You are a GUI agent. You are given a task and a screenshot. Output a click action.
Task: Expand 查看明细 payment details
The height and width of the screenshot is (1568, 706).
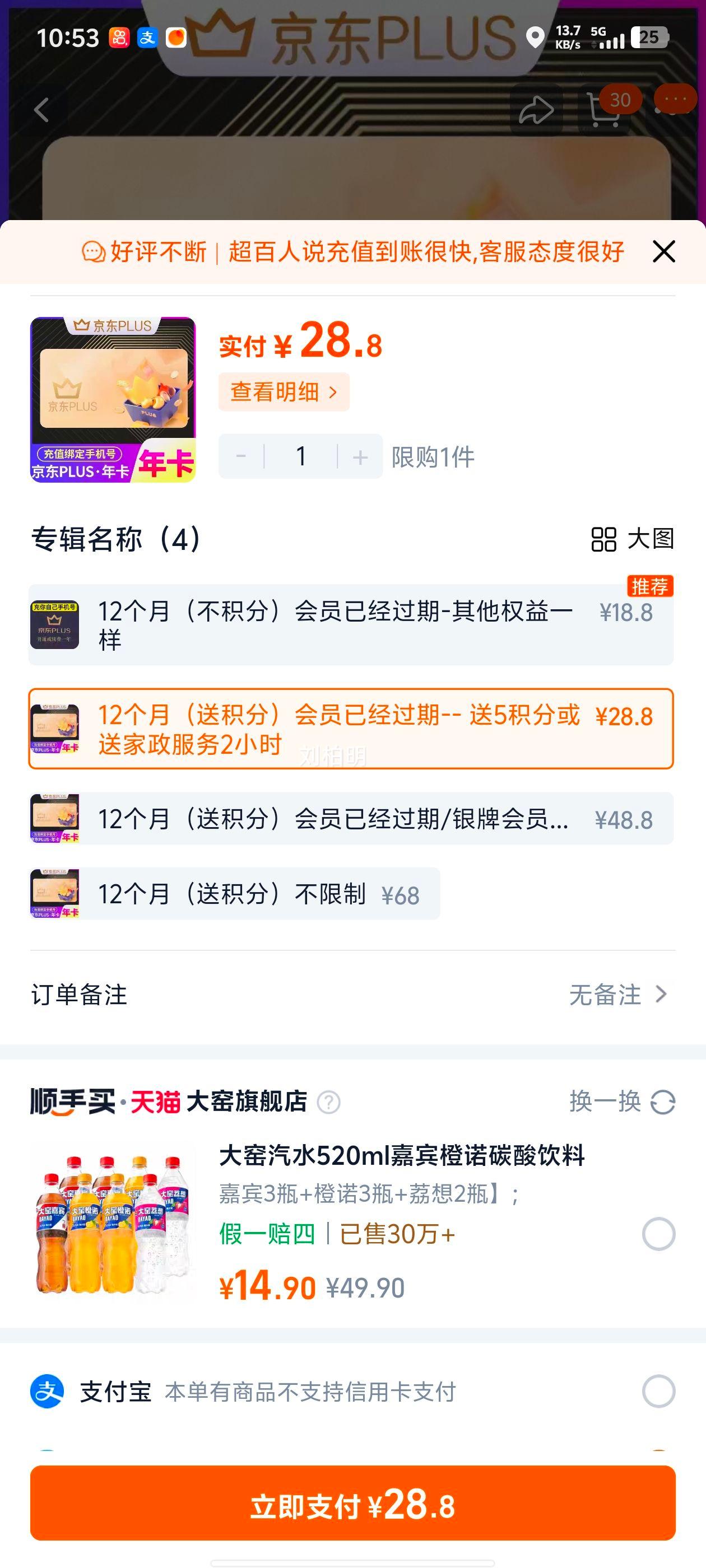(x=284, y=391)
